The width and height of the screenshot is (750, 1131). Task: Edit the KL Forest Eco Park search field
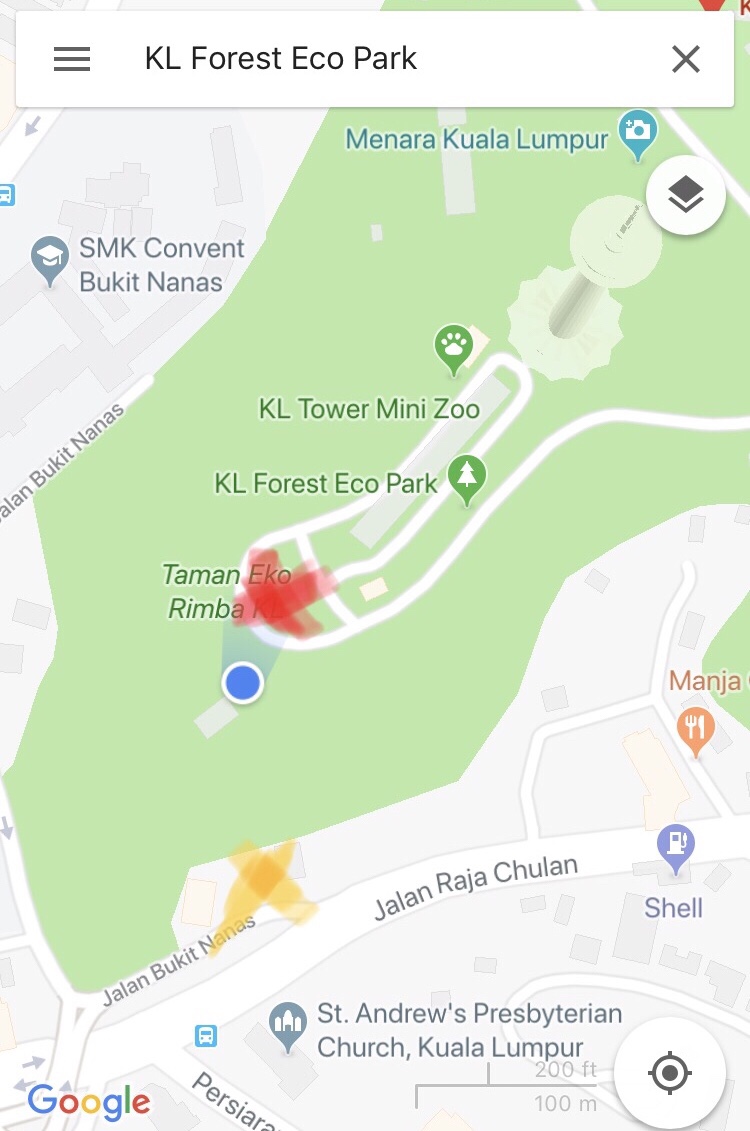pos(380,60)
